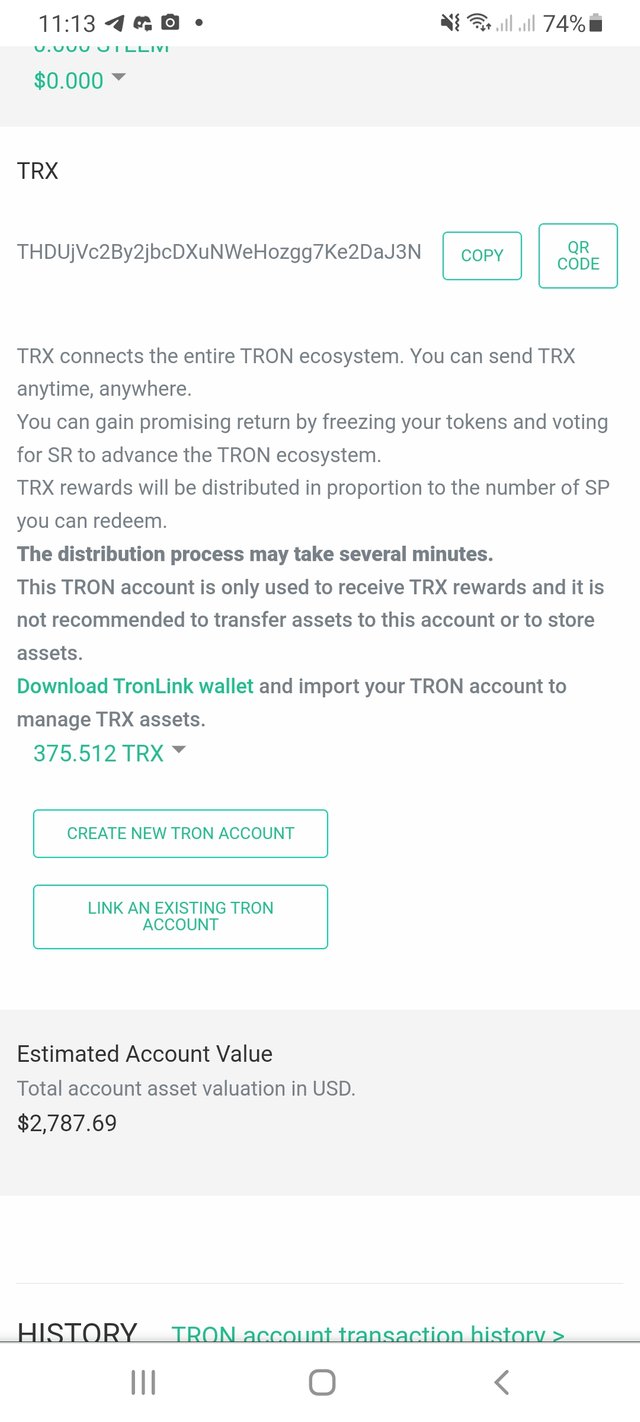Open the Download TronLink wallet link
The width and height of the screenshot is (640, 1422).
click(135, 686)
